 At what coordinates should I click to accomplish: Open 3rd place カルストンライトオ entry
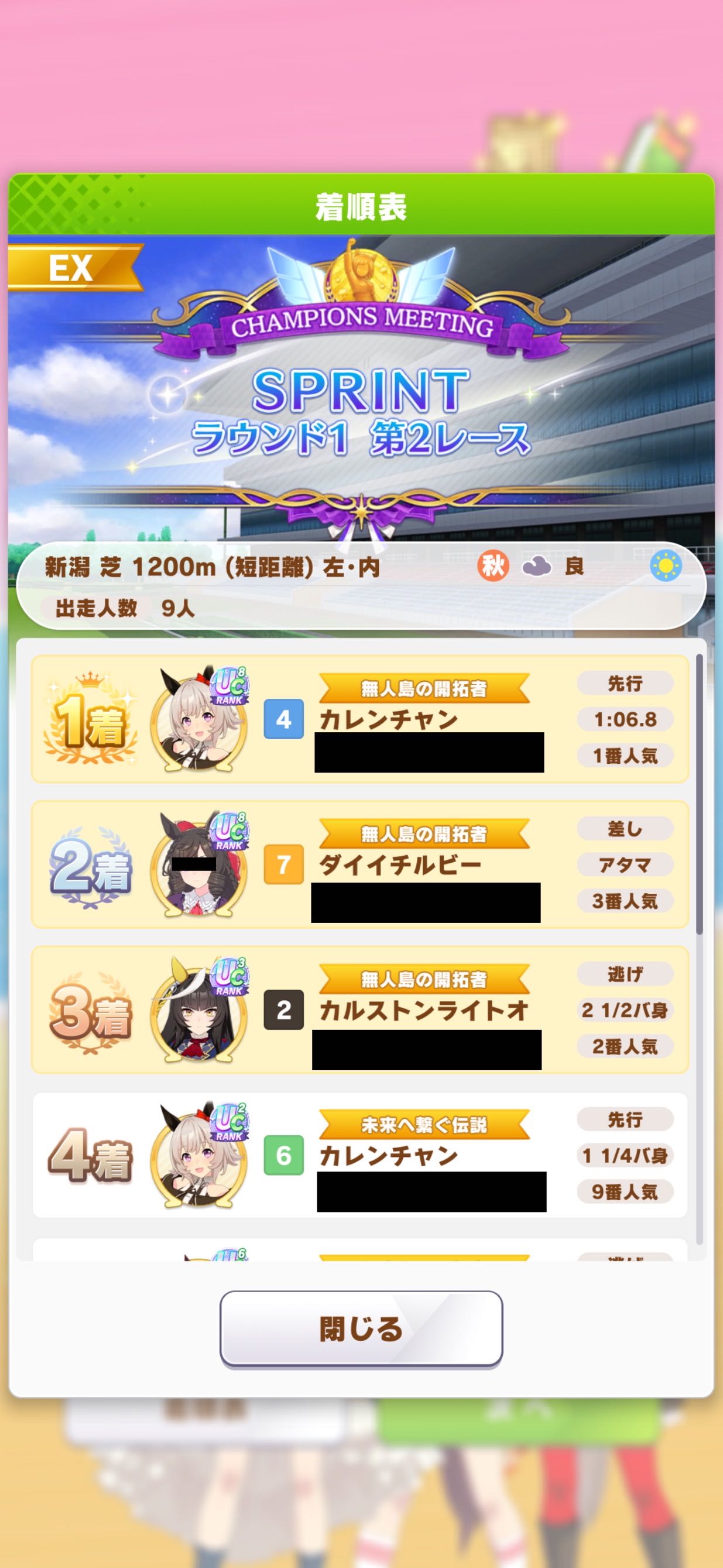[359, 1010]
